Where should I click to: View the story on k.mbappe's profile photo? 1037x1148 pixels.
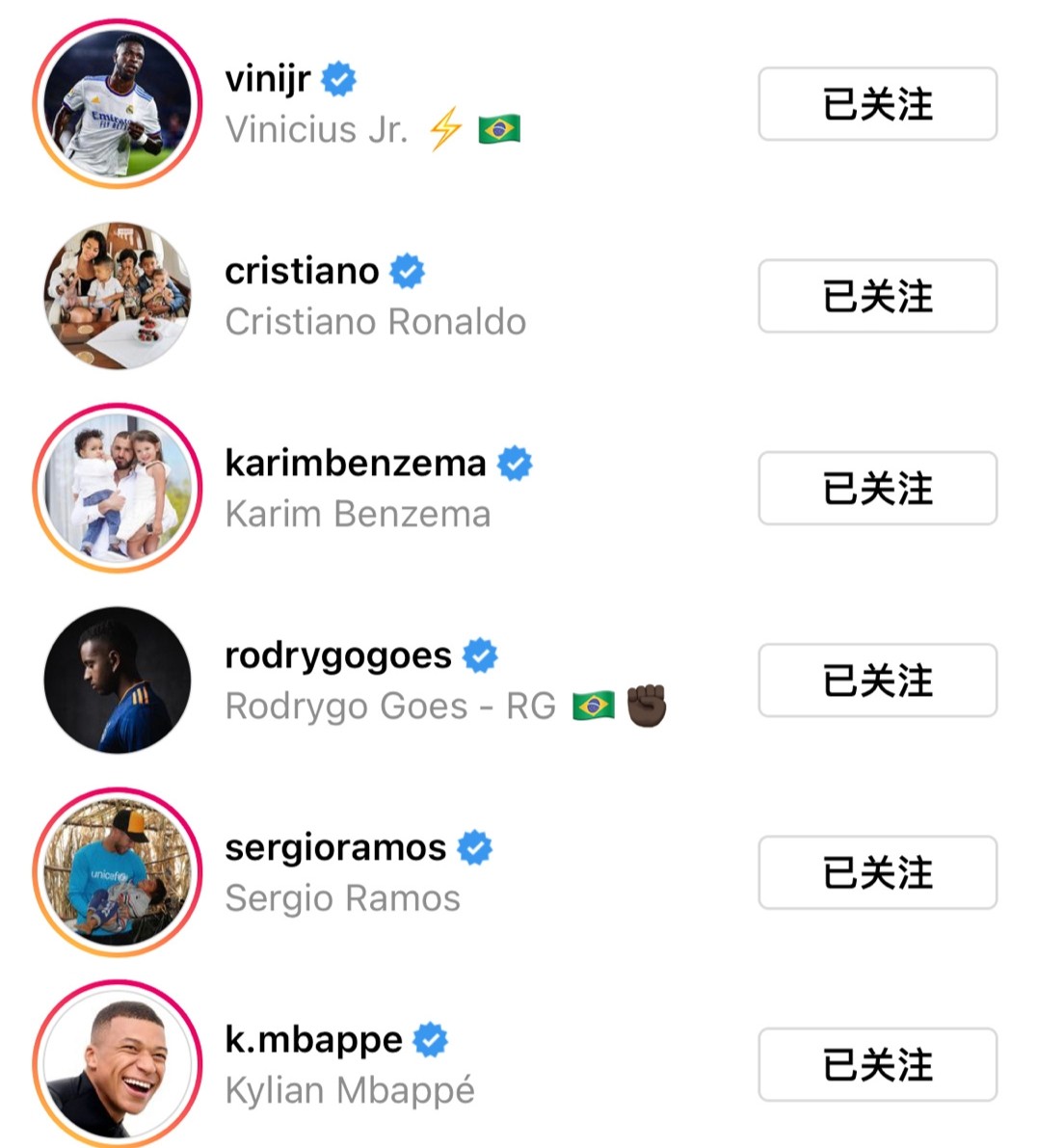tap(118, 1064)
